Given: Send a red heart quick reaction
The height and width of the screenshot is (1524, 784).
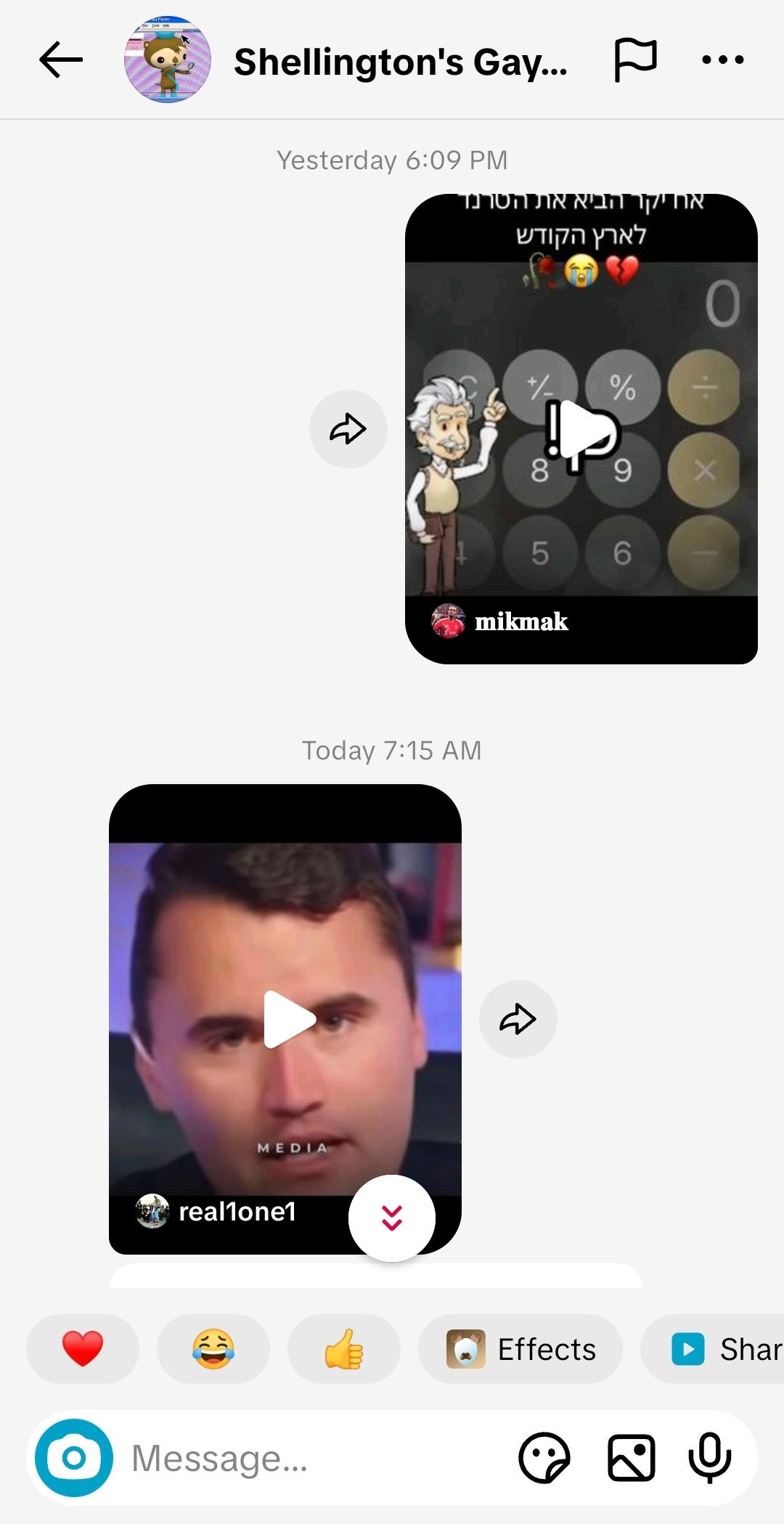Looking at the screenshot, I should point(83,1349).
